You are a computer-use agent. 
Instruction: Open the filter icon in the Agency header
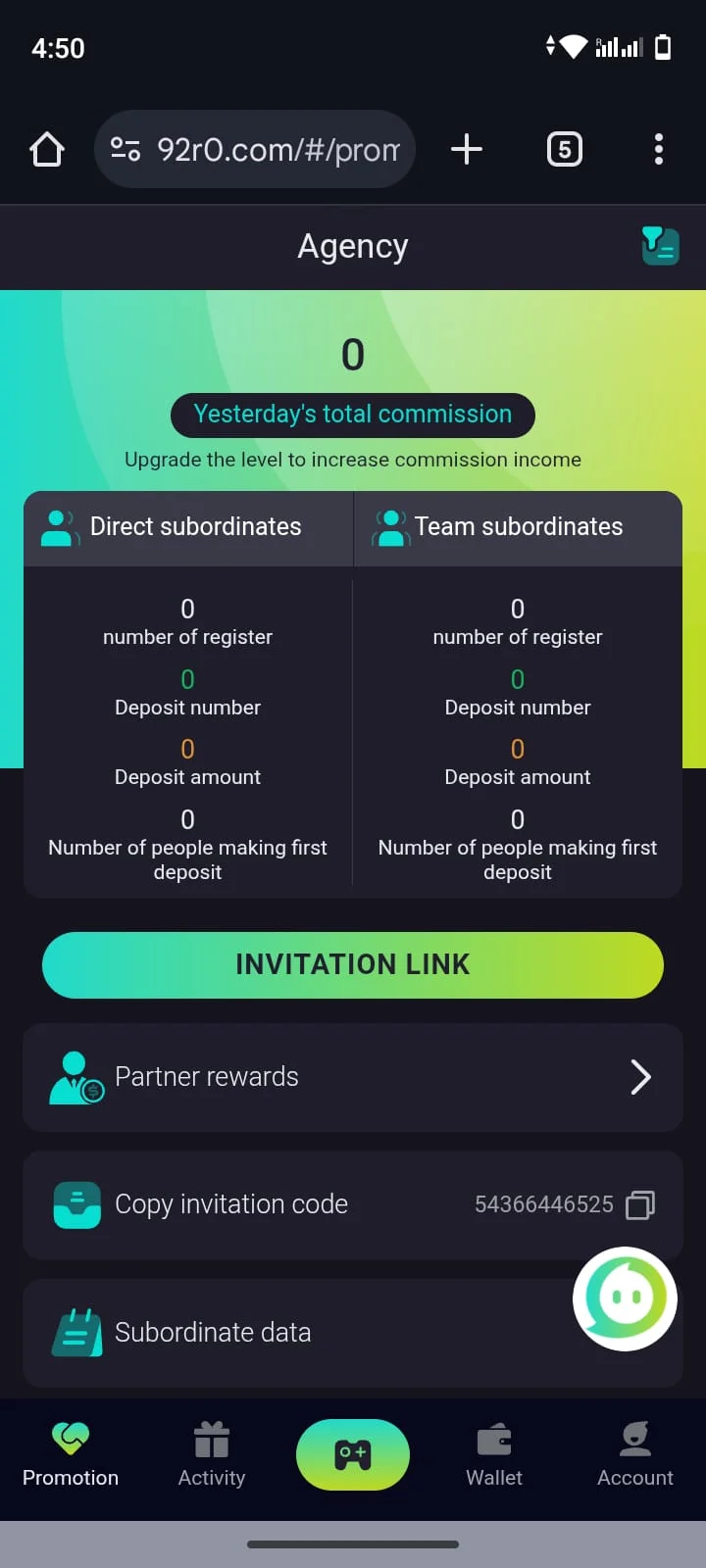(660, 246)
